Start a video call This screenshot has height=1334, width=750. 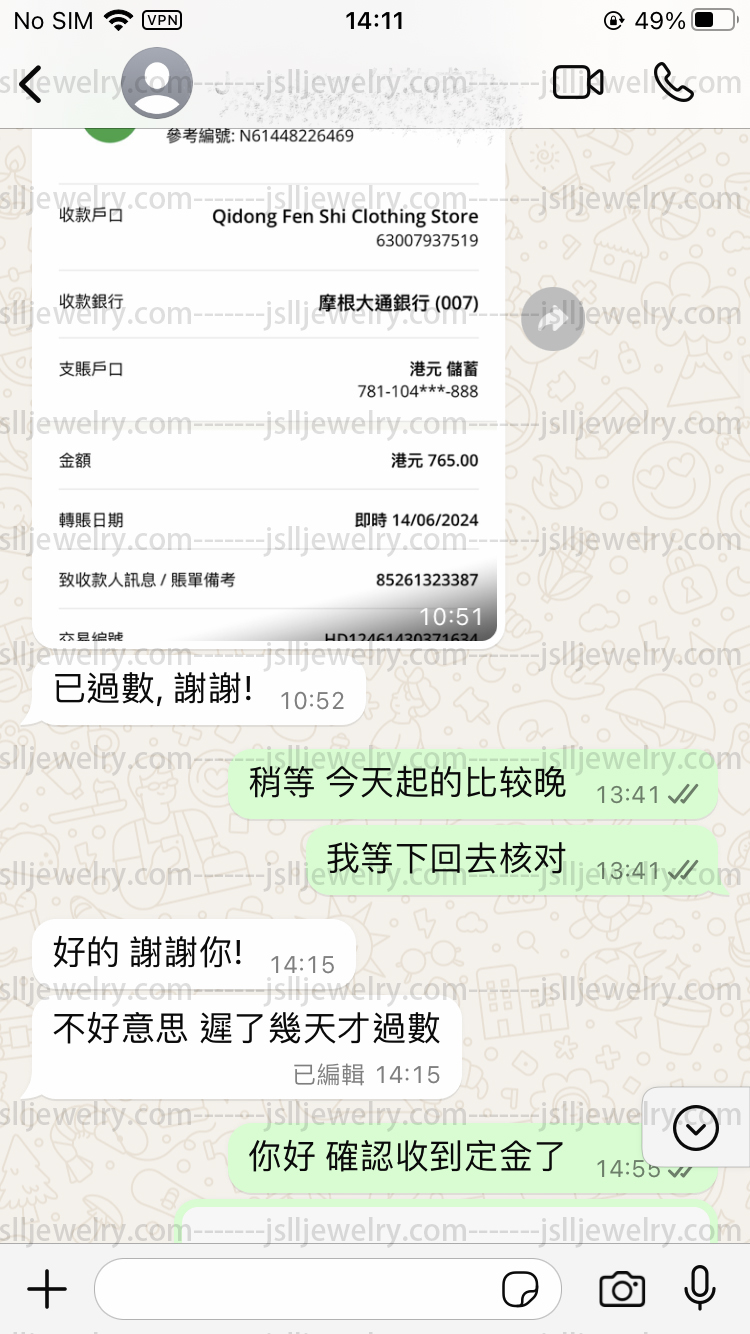point(578,83)
